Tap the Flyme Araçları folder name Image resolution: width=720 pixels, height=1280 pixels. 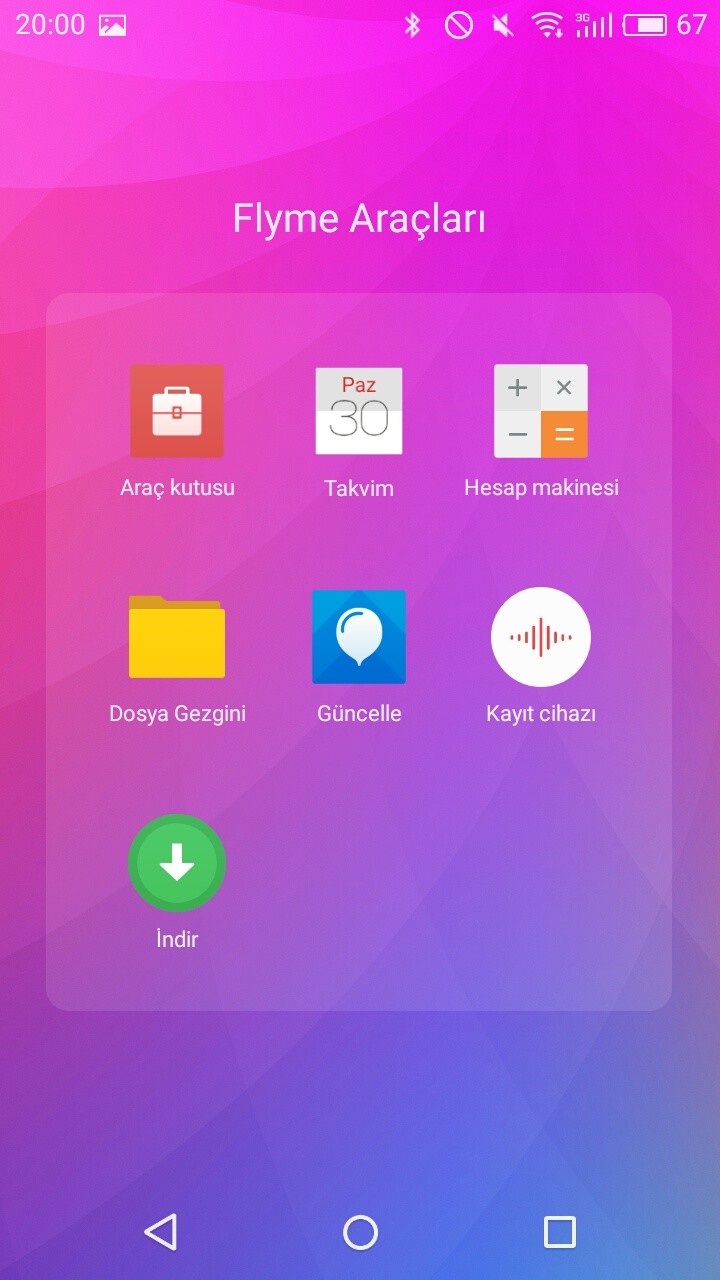[x=359, y=219]
